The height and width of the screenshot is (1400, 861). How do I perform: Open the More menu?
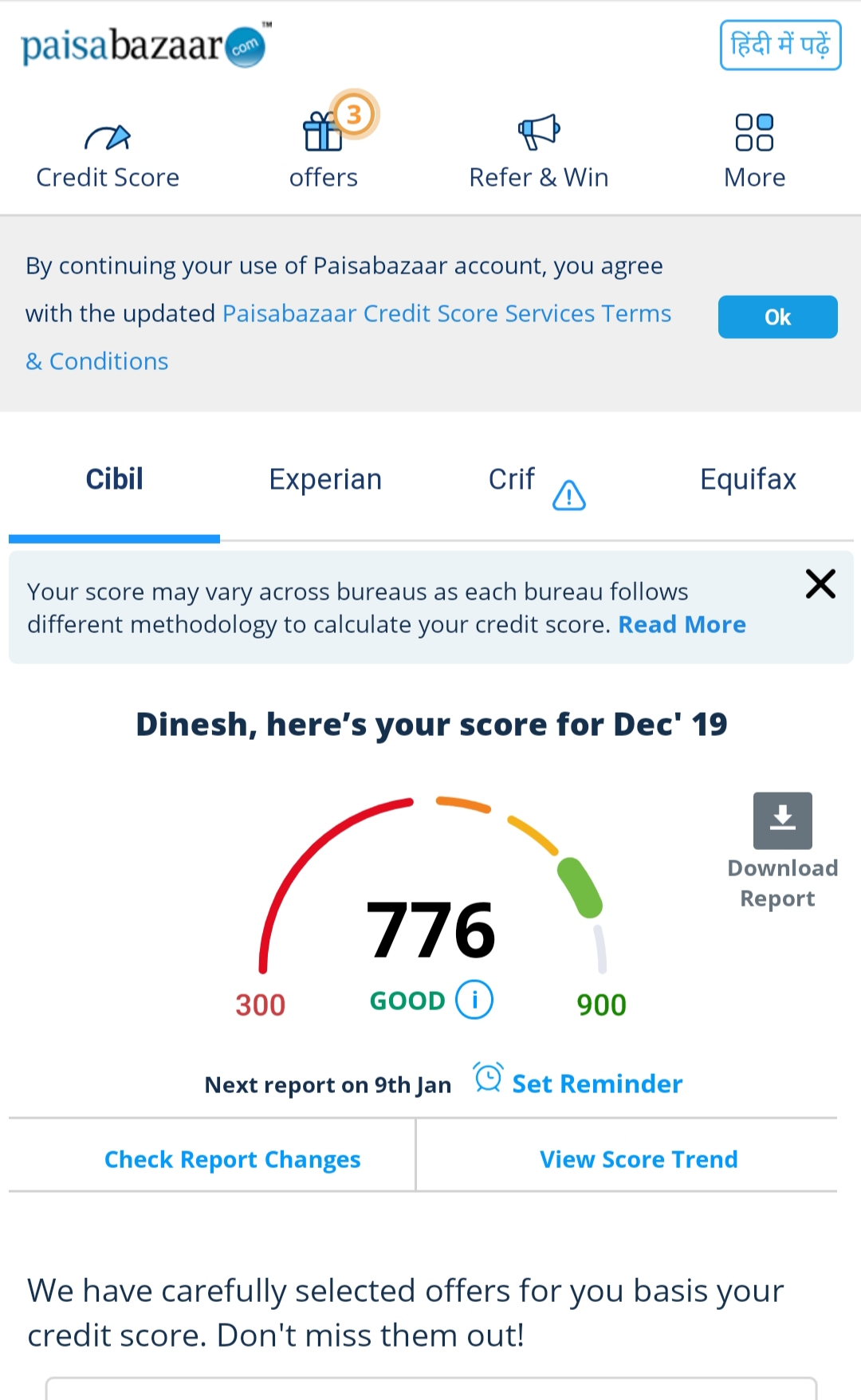click(754, 151)
